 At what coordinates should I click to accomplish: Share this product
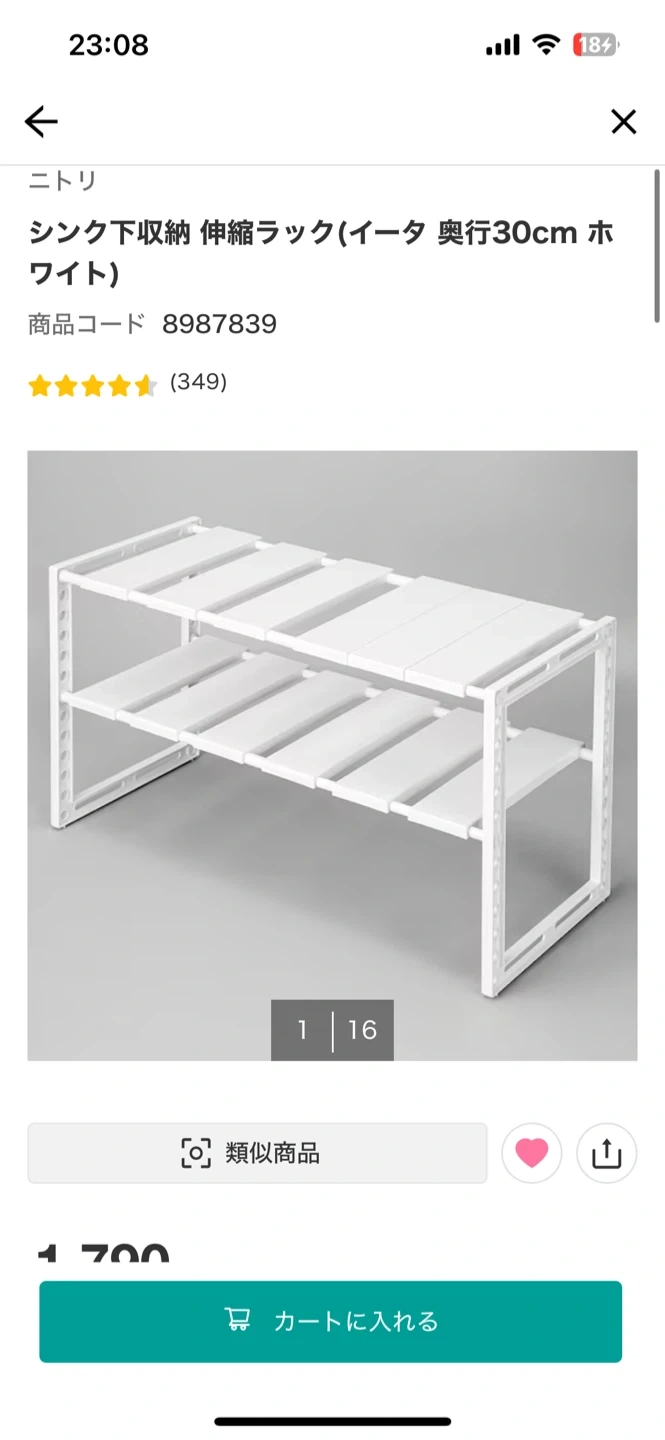coord(606,1153)
